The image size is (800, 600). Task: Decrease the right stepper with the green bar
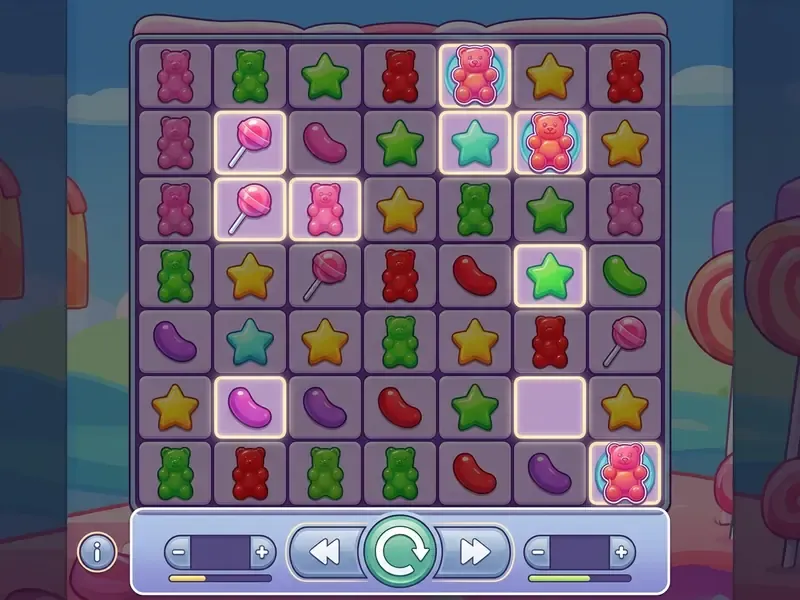[538, 552]
